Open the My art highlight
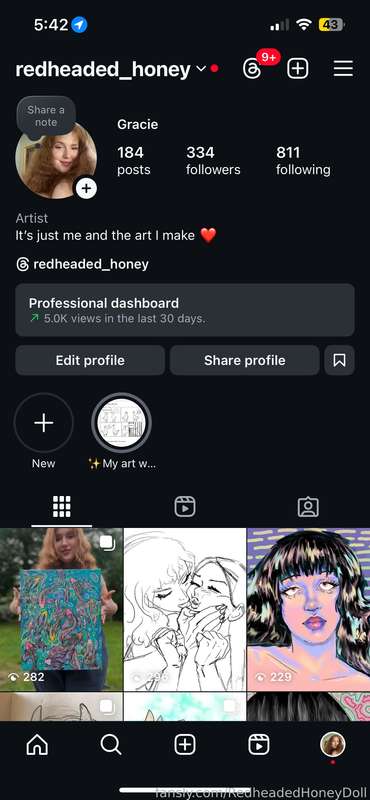The image size is (370, 800). pyautogui.click(x=121, y=423)
